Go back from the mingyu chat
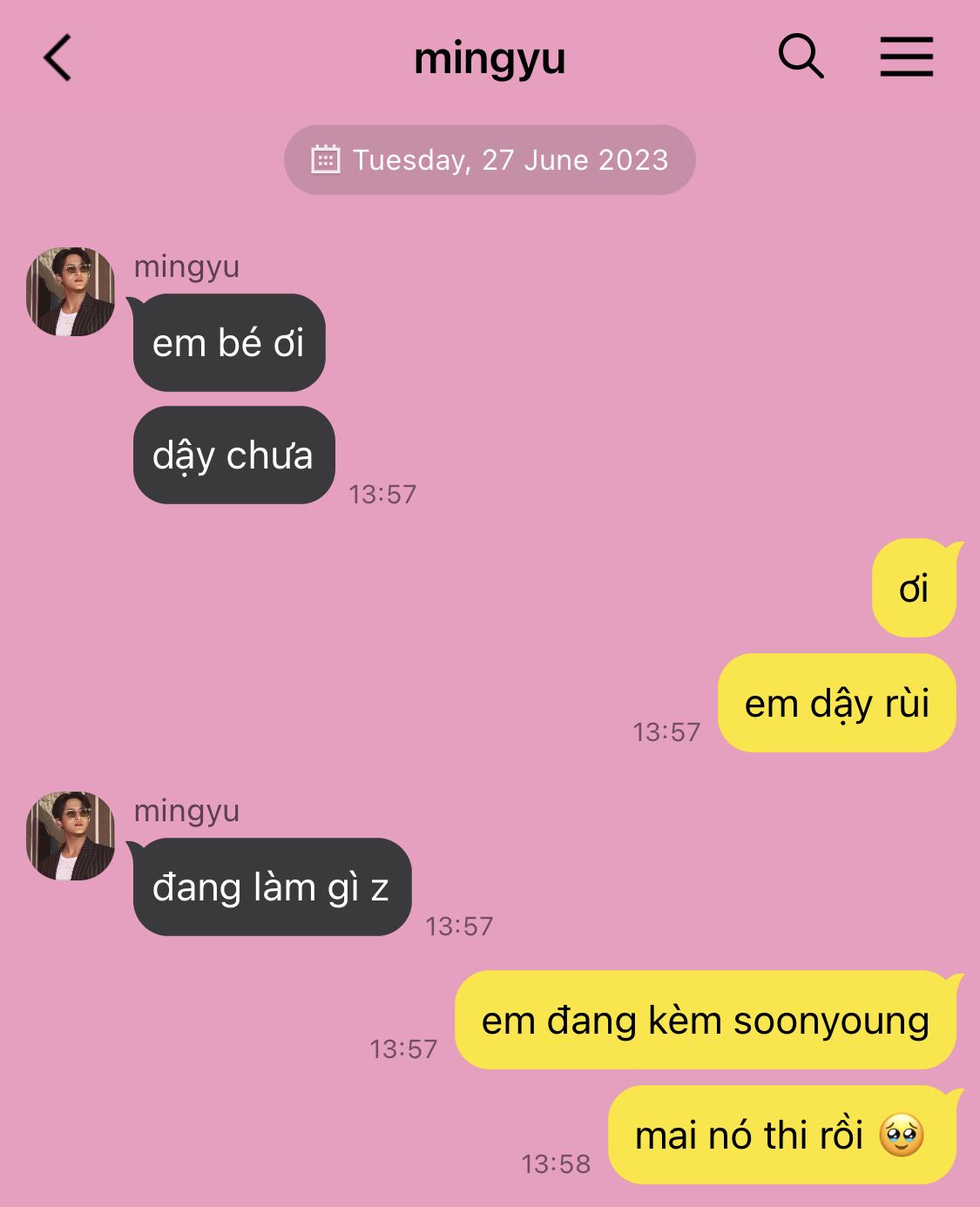This screenshot has width=980, height=1207. click(57, 58)
